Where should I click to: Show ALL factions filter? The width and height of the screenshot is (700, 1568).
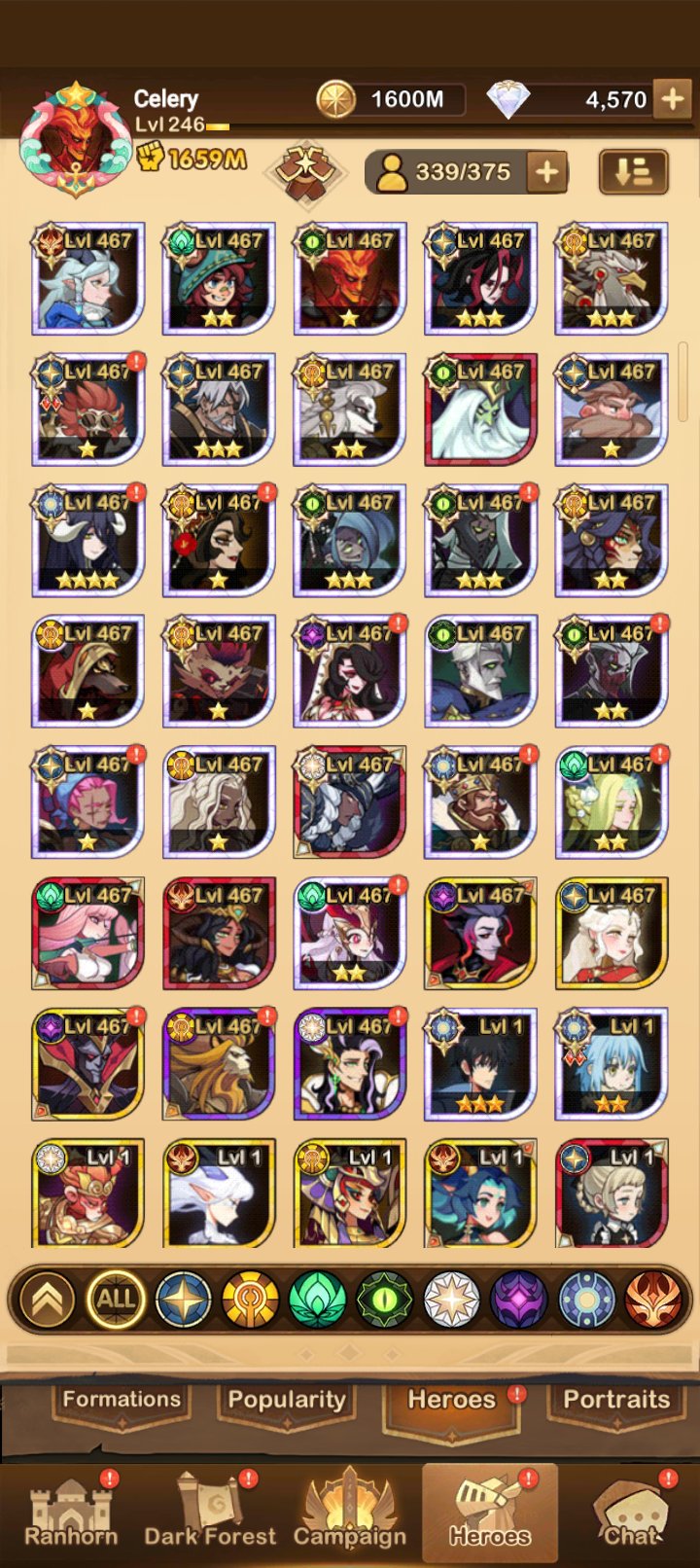(115, 1299)
